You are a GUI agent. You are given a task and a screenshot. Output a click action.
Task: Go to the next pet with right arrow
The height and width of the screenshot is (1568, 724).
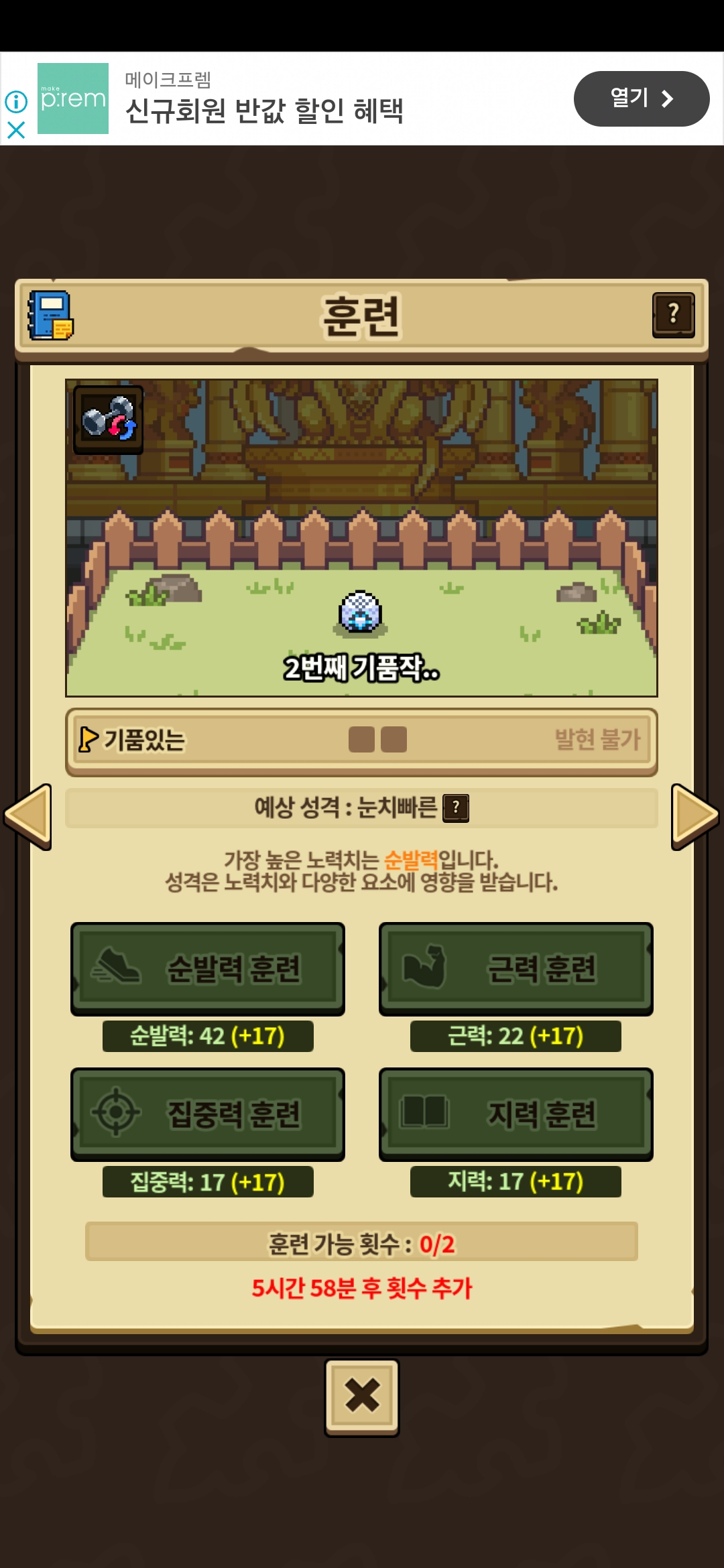[695, 816]
